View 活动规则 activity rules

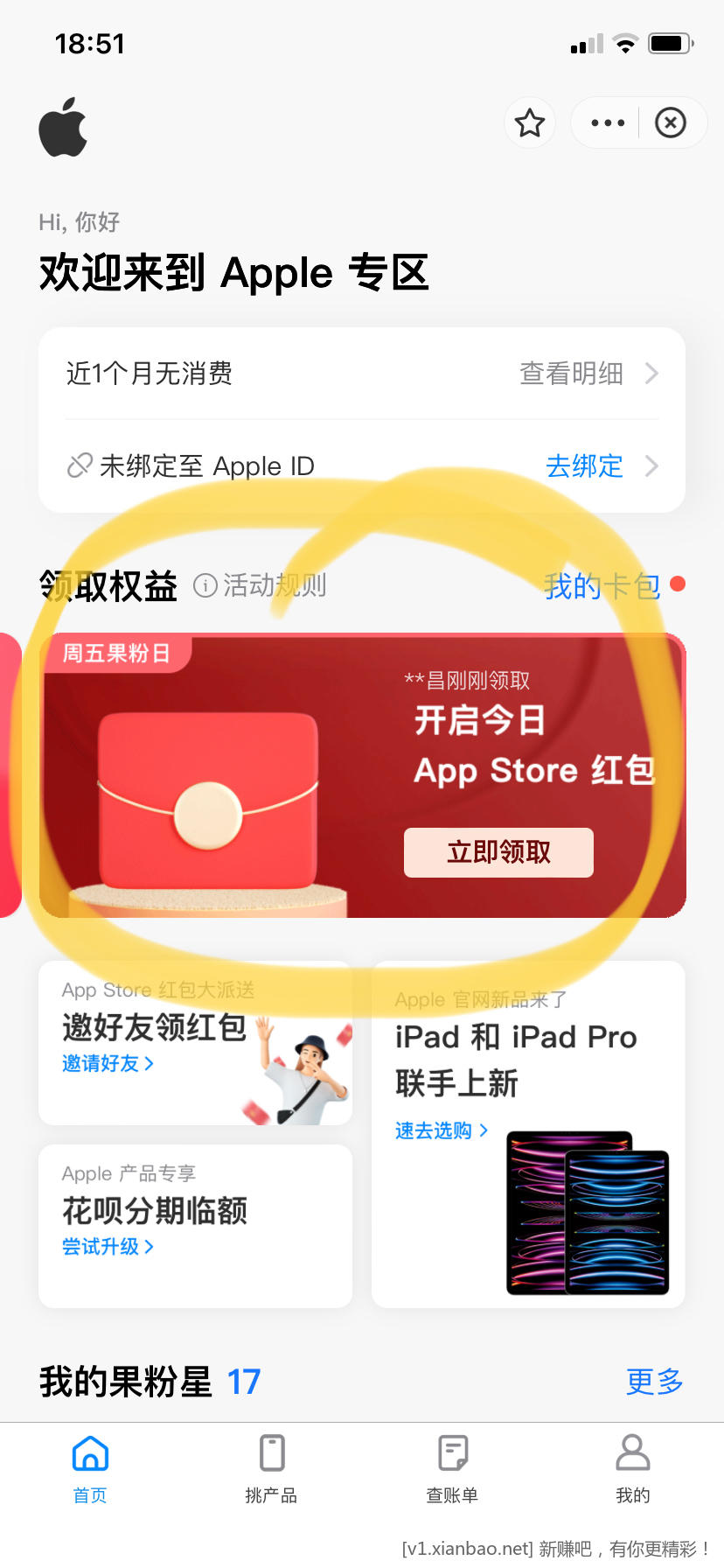(x=261, y=585)
